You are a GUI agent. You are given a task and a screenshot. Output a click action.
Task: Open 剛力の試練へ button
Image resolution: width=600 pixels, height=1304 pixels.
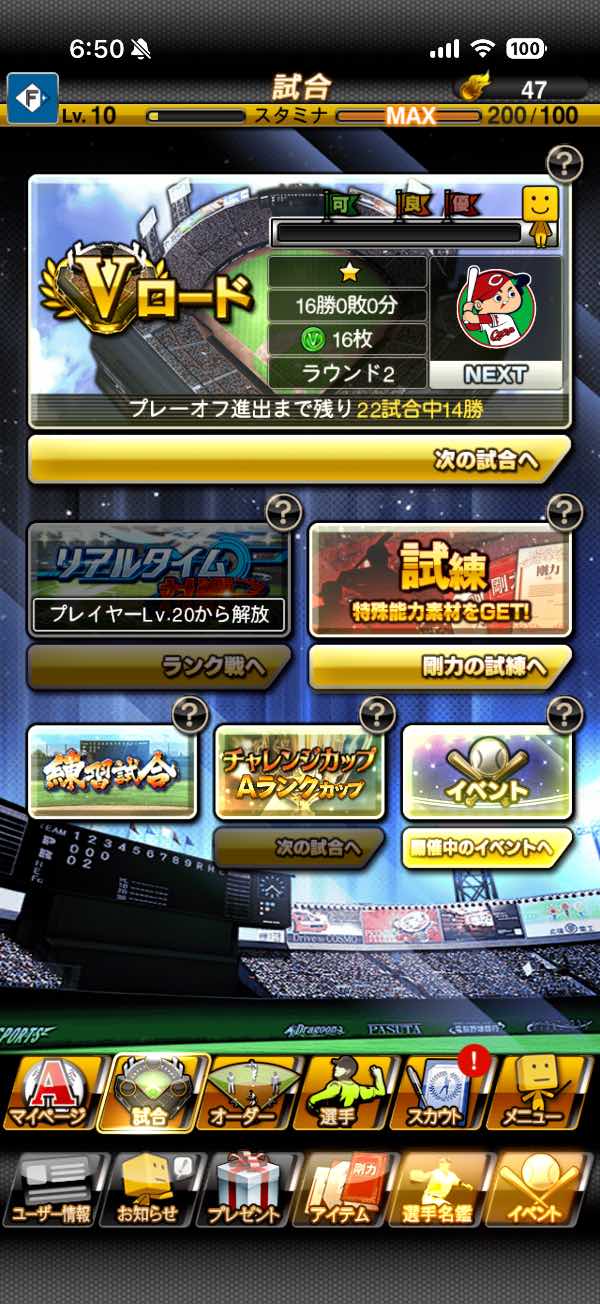click(x=440, y=667)
